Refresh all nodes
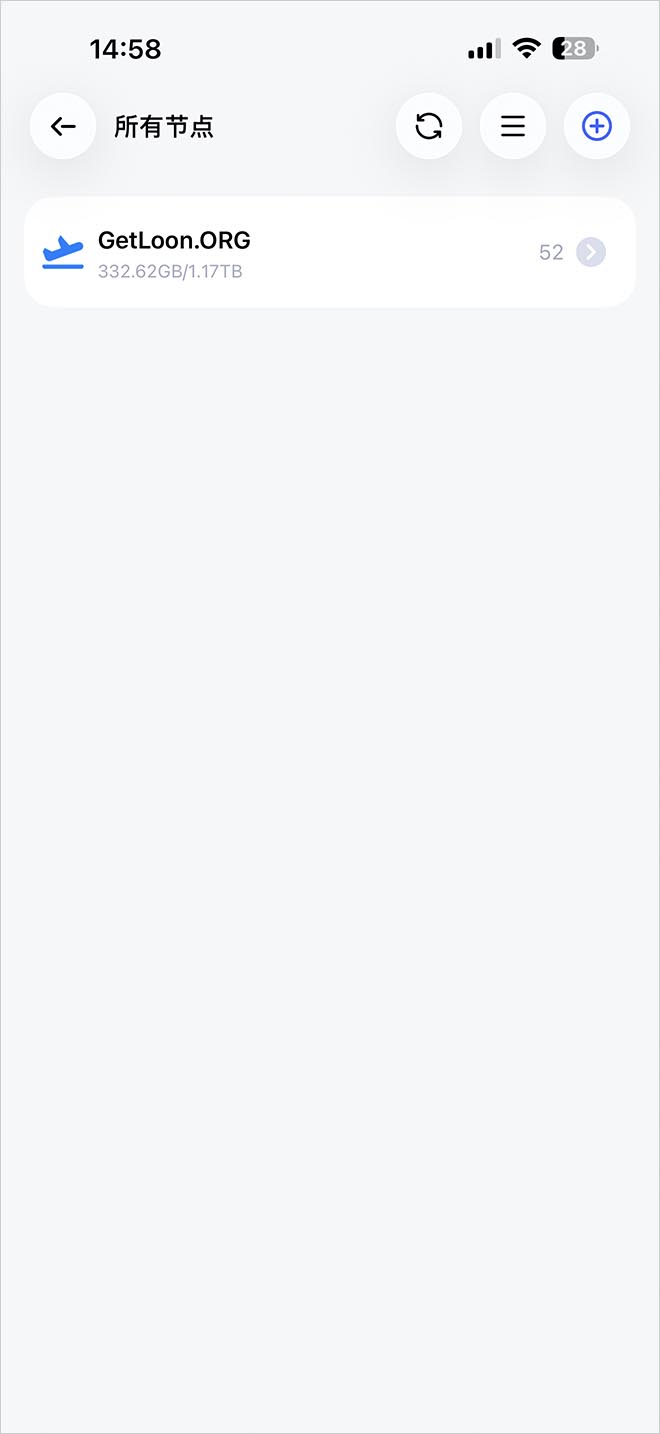Viewport: 660px width, 1434px height. pos(429,126)
